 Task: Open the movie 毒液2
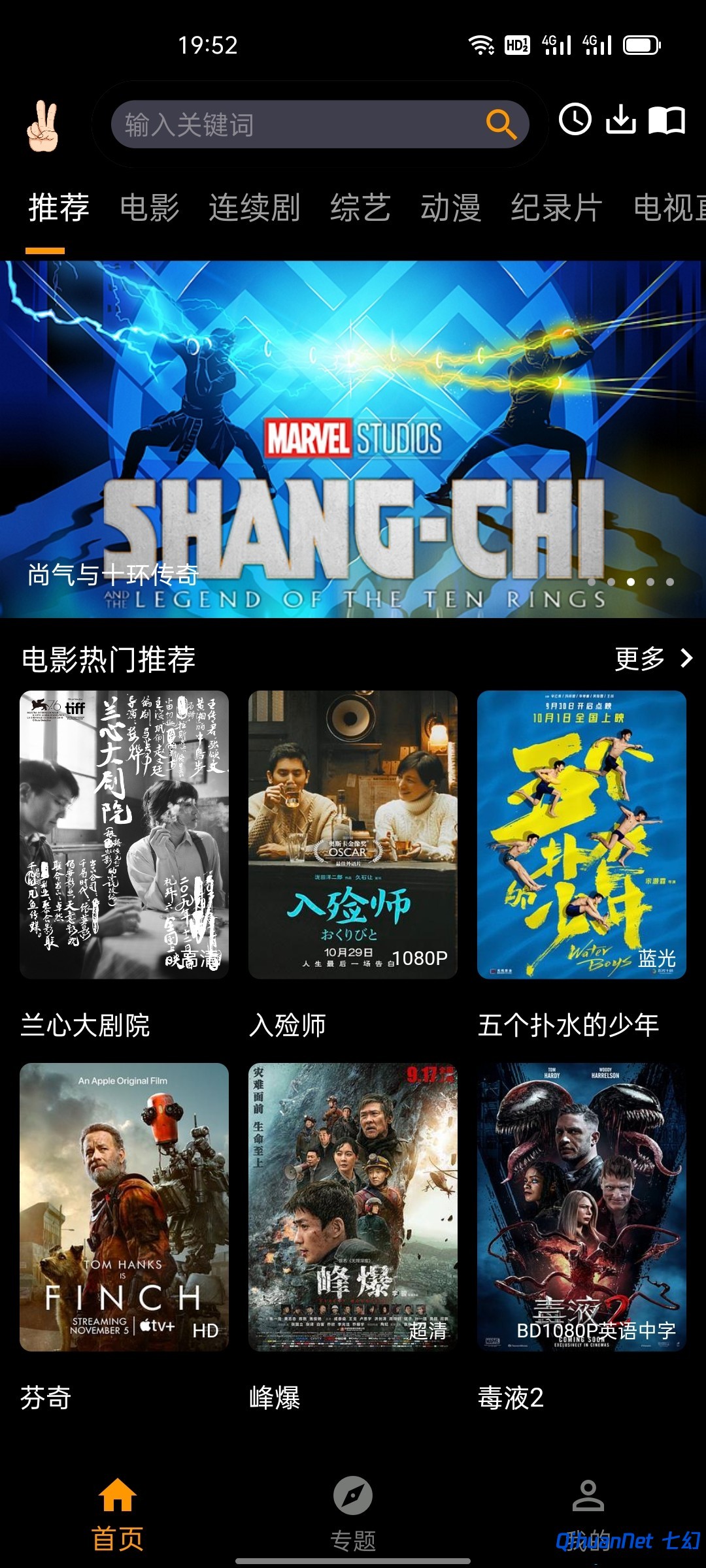tap(582, 1207)
